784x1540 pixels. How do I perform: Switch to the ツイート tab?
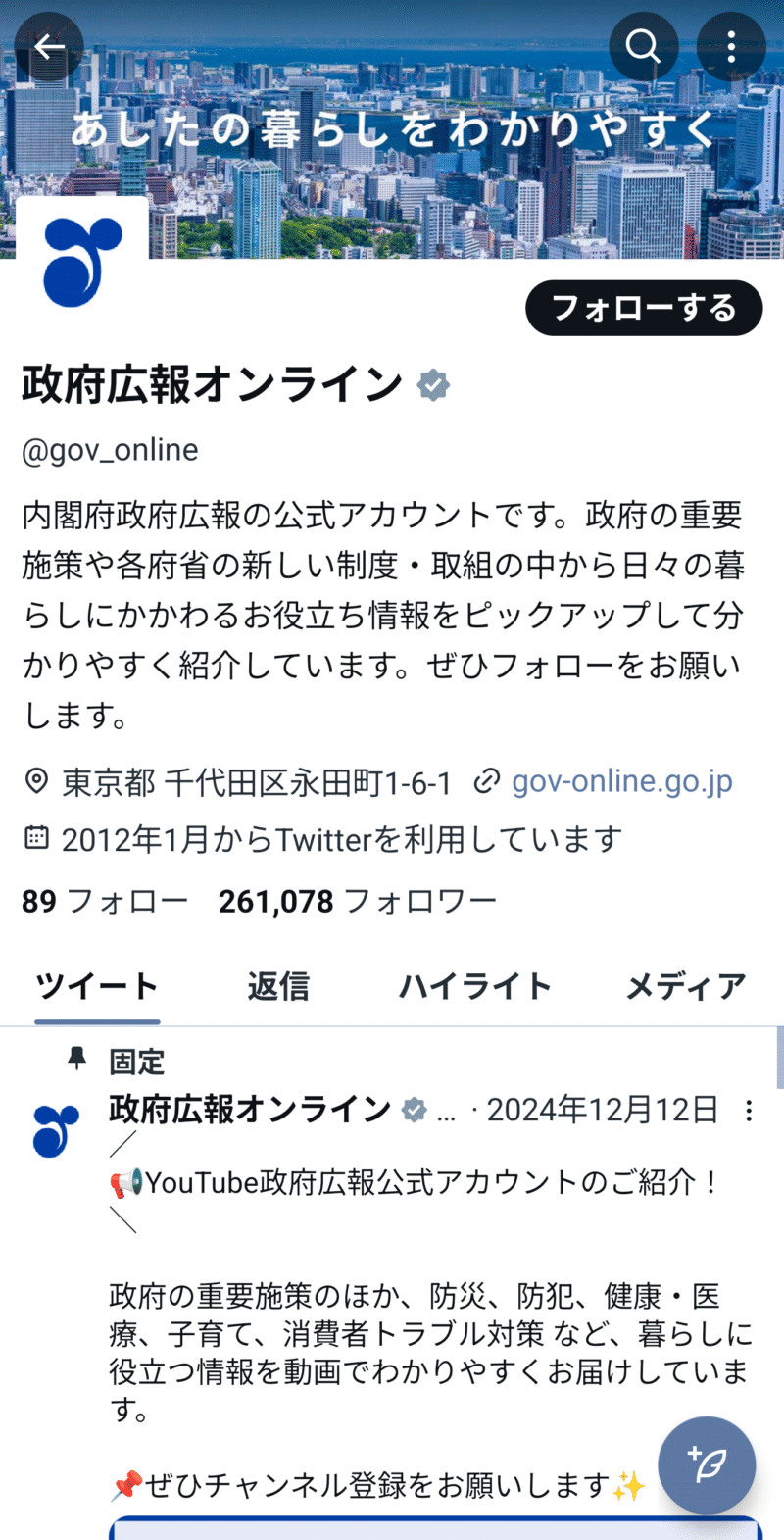point(97,986)
